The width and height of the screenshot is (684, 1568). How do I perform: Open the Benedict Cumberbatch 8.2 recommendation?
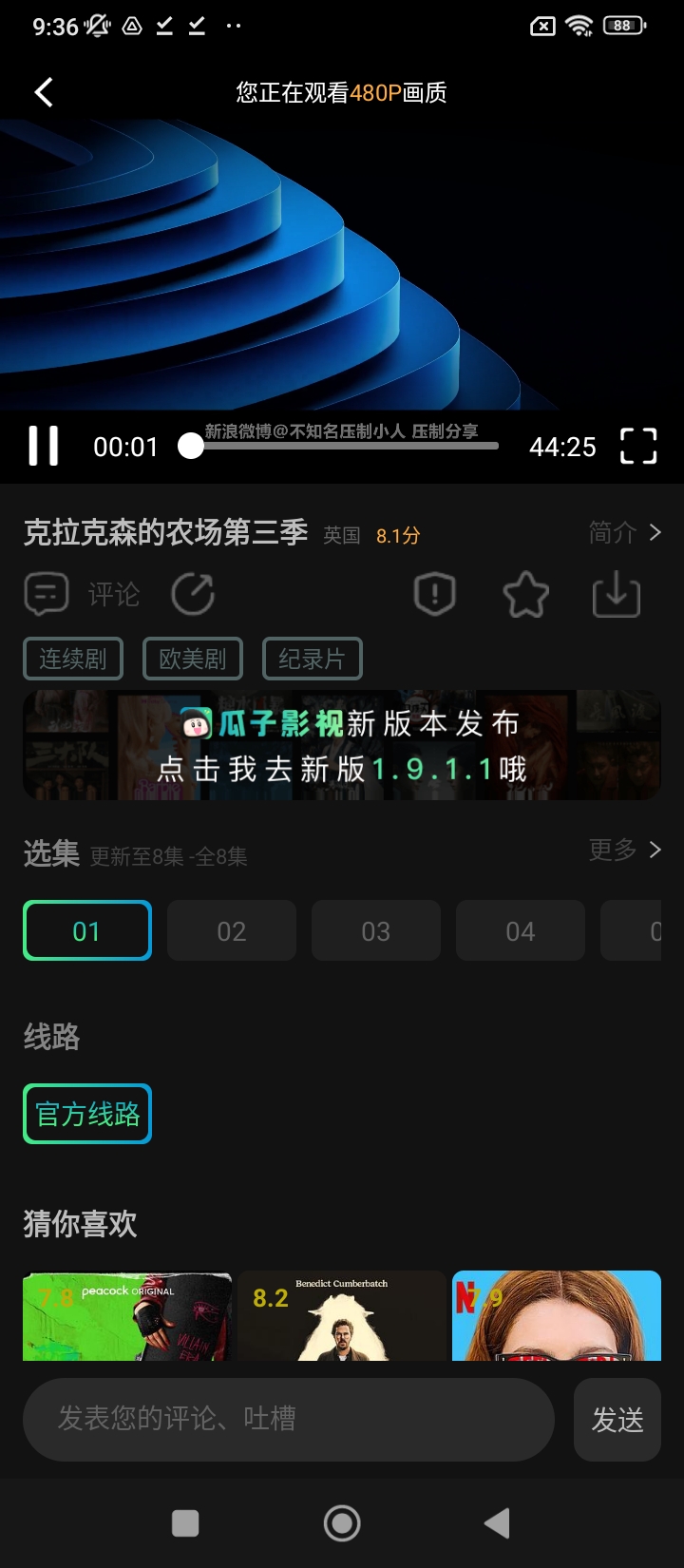[x=342, y=1316]
